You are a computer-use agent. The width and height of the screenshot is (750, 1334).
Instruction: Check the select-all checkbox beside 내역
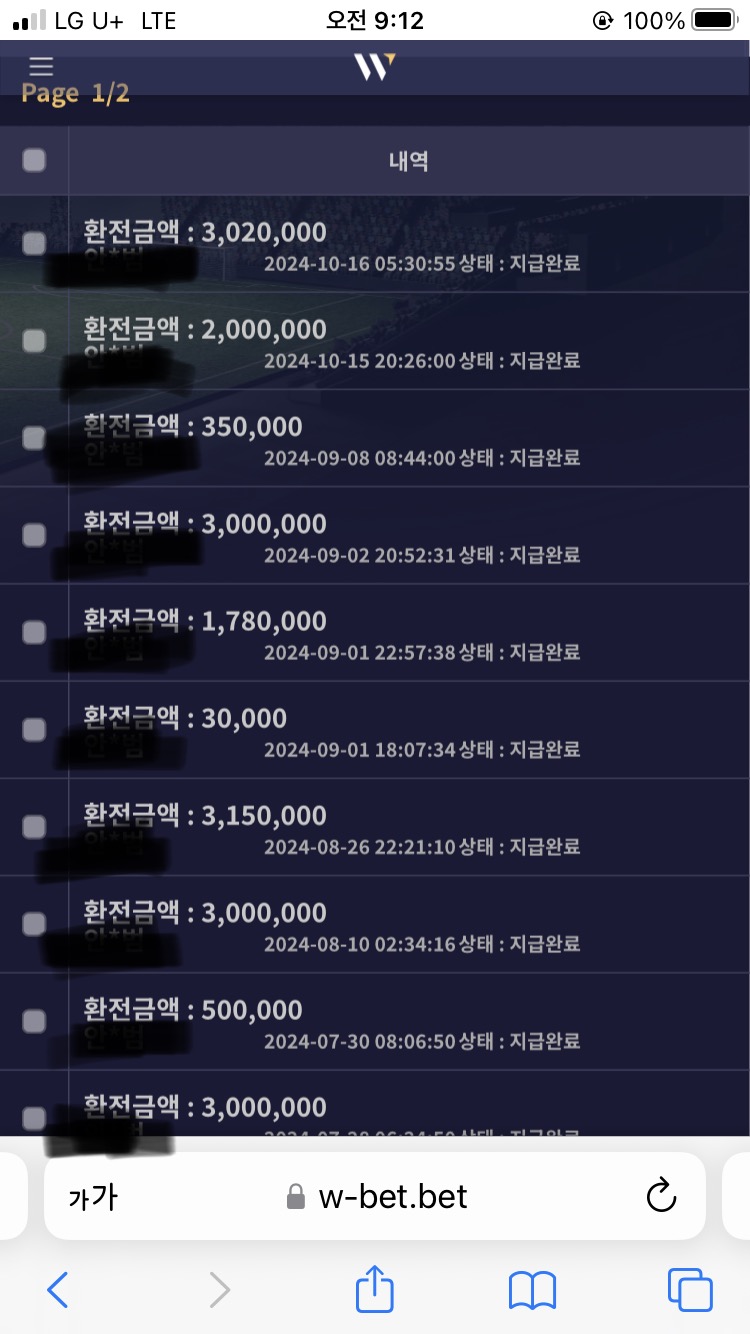tap(34, 160)
